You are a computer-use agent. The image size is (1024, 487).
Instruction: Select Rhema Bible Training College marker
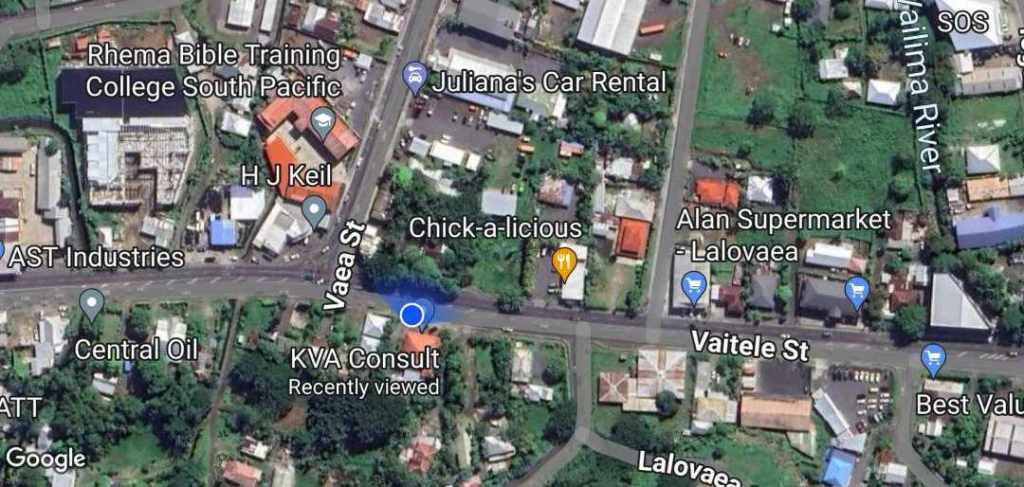(x=322, y=124)
